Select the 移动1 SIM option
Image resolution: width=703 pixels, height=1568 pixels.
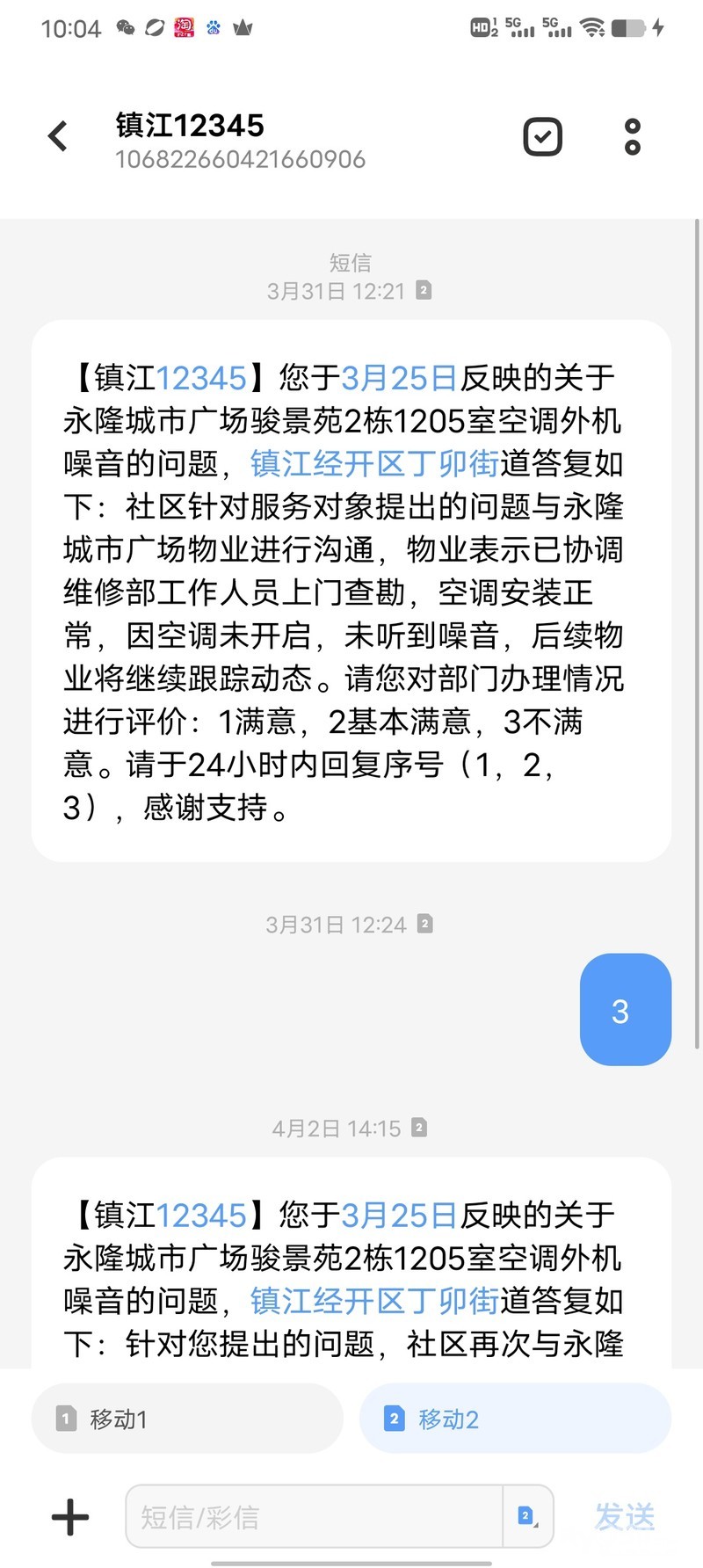point(186,1419)
